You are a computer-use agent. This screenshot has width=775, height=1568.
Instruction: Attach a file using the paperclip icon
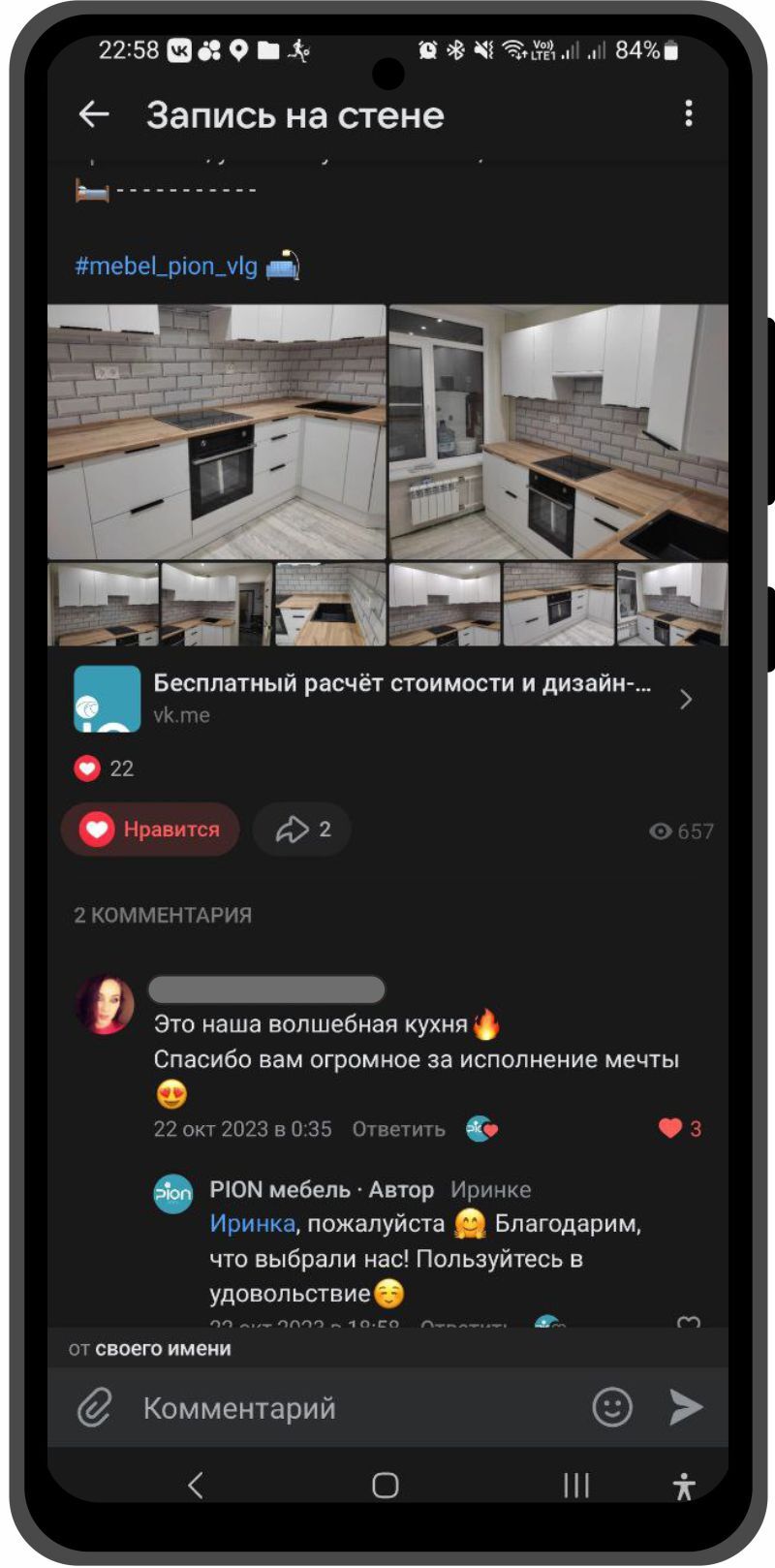point(97,1408)
